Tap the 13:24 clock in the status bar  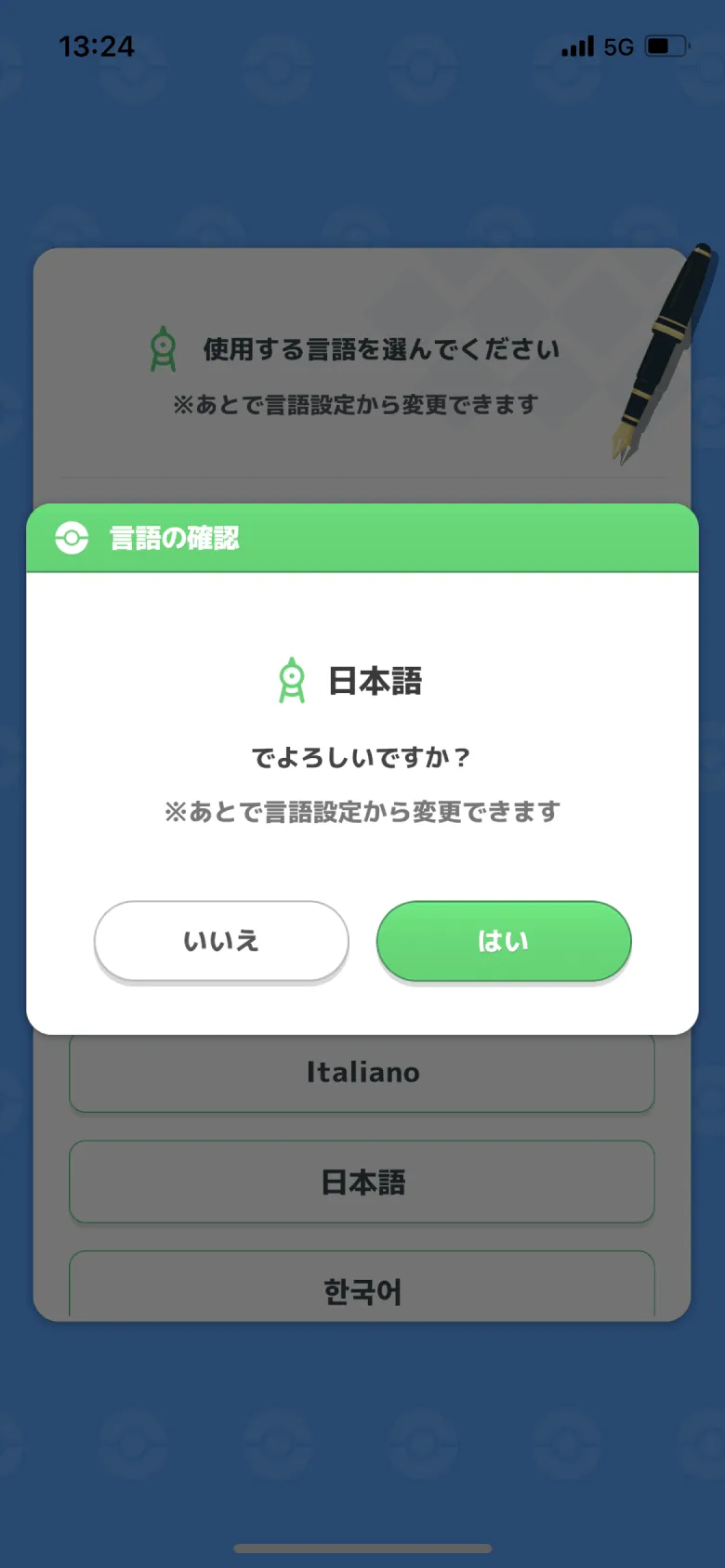[x=97, y=46]
